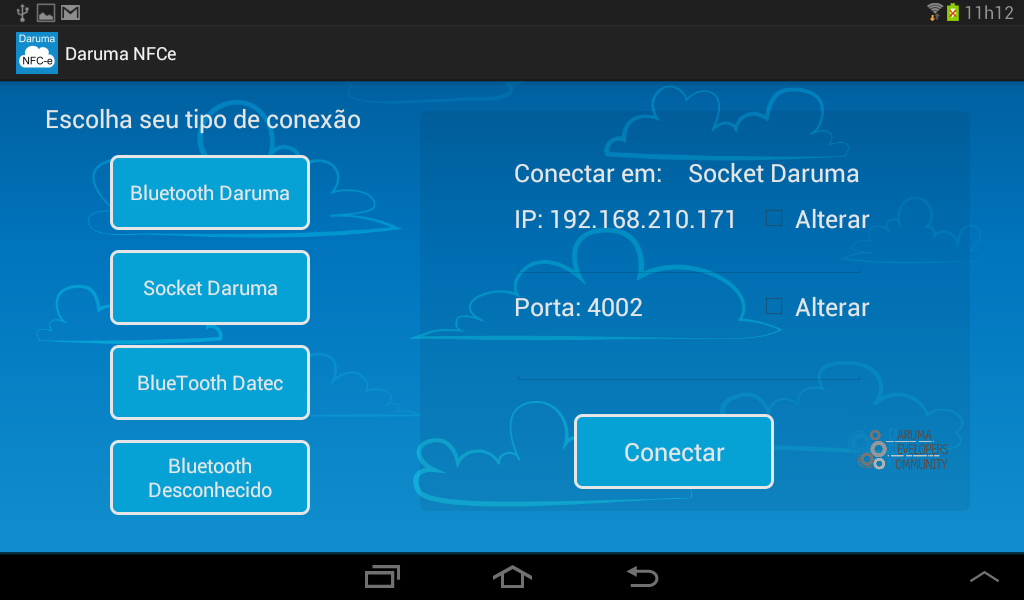This screenshot has width=1024, height=600.
Task: Tap the Conectar button
Action: coord(673,452)
